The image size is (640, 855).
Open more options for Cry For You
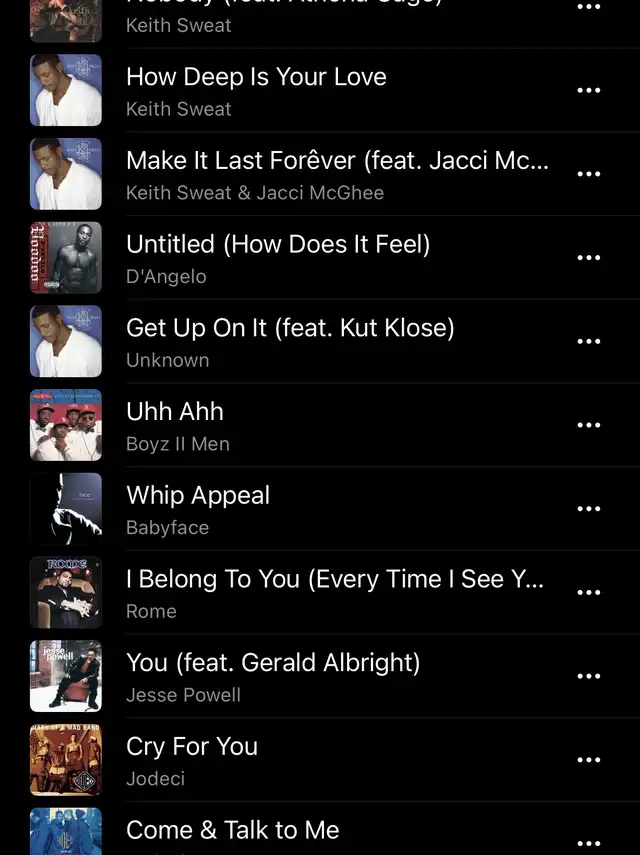(x=589, y=760)
